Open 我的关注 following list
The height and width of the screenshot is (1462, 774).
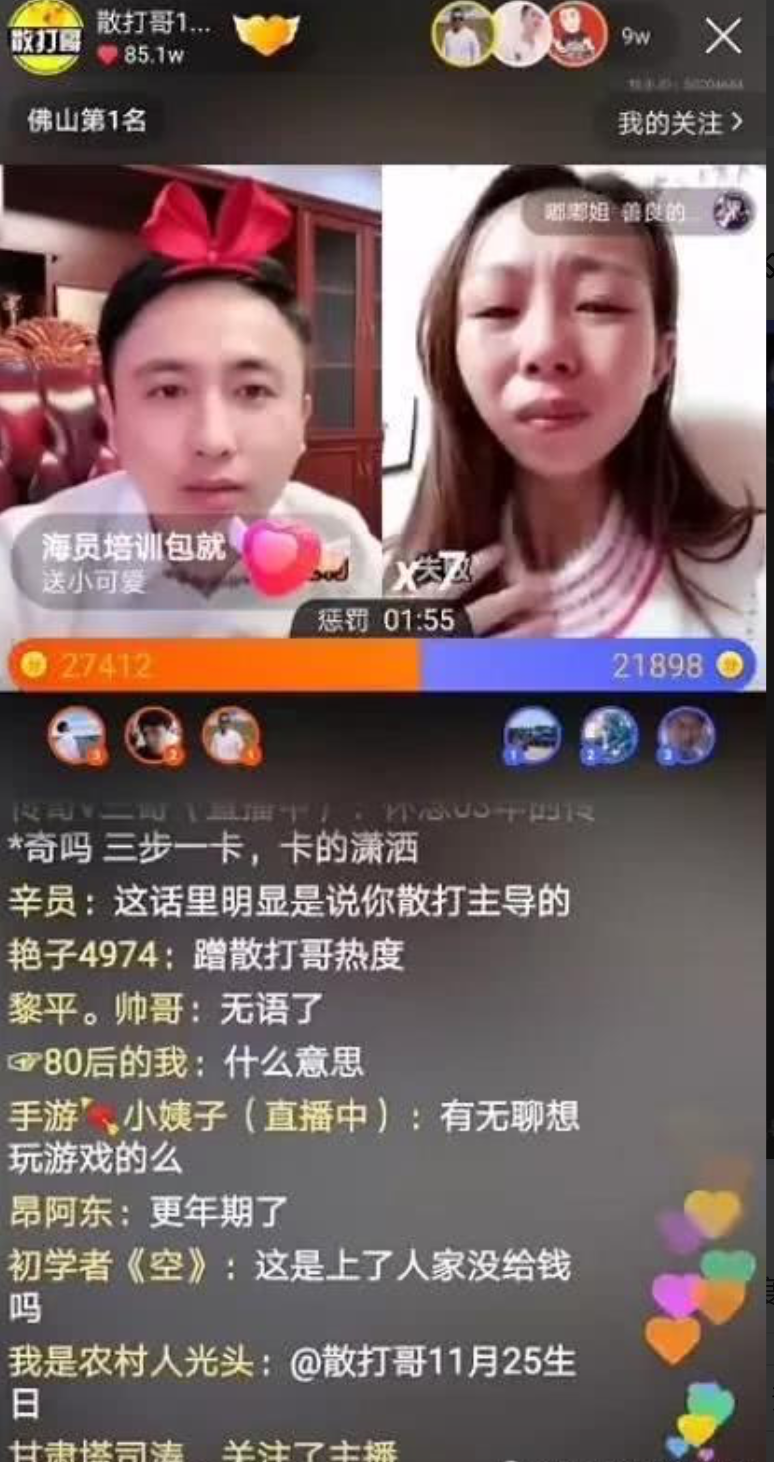pos(680,123)
